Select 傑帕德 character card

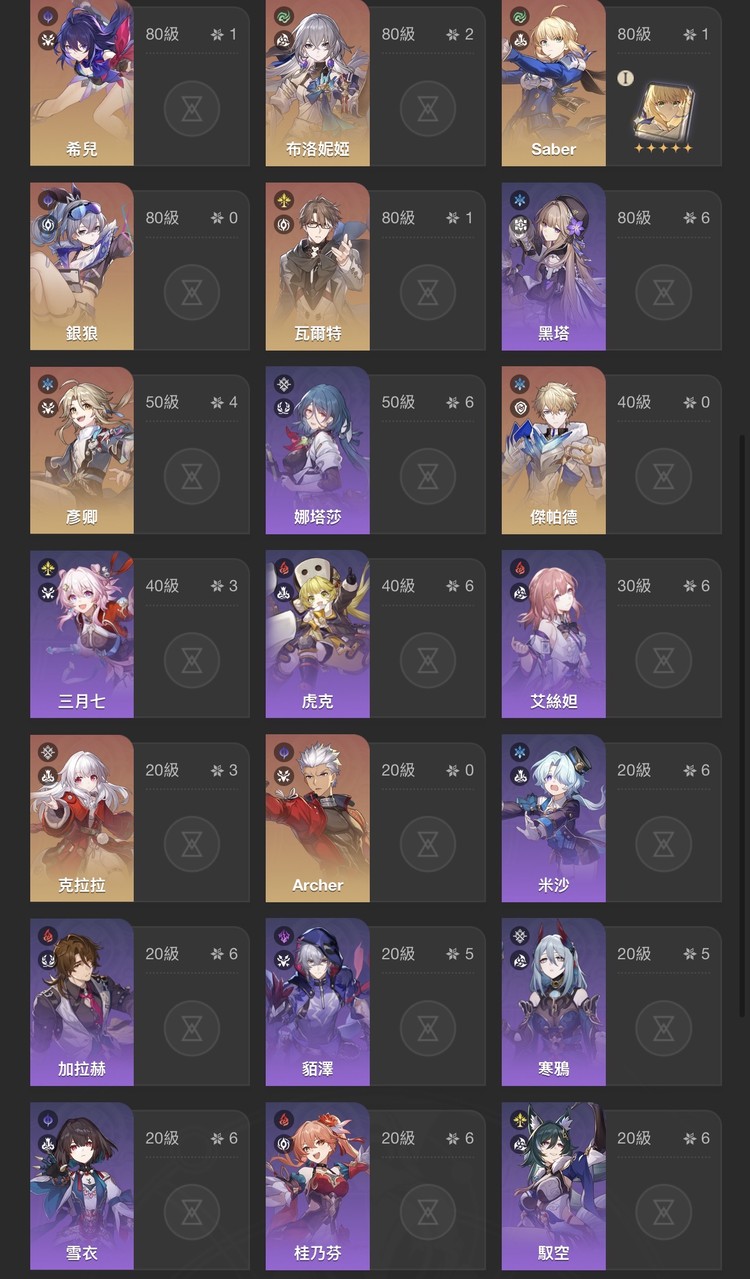pyautogui.click(x=553, y=450)
